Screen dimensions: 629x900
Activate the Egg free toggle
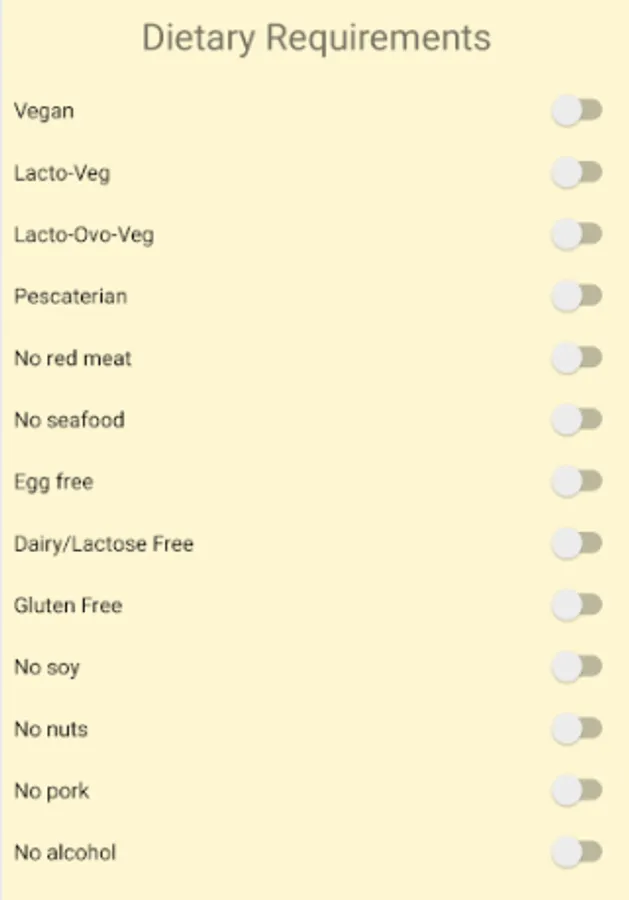point(576,482)
